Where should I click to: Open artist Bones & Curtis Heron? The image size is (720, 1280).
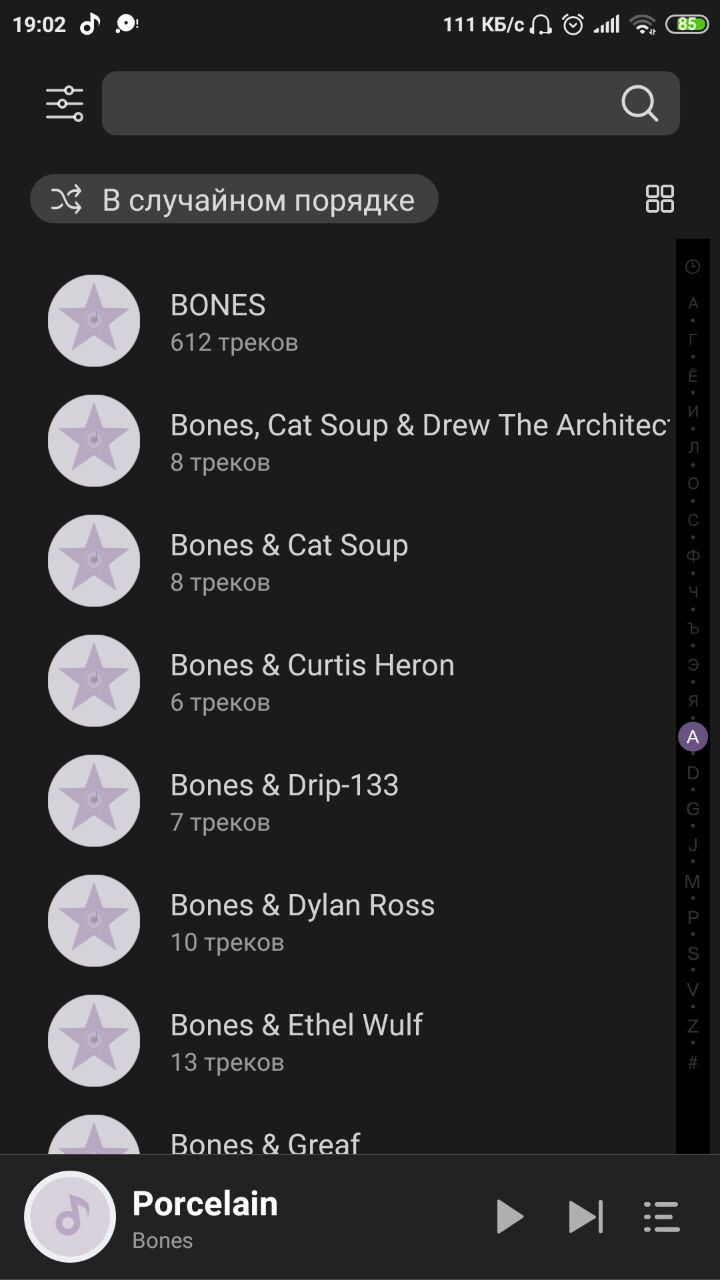pyautogui.click(x=360, y=681)
